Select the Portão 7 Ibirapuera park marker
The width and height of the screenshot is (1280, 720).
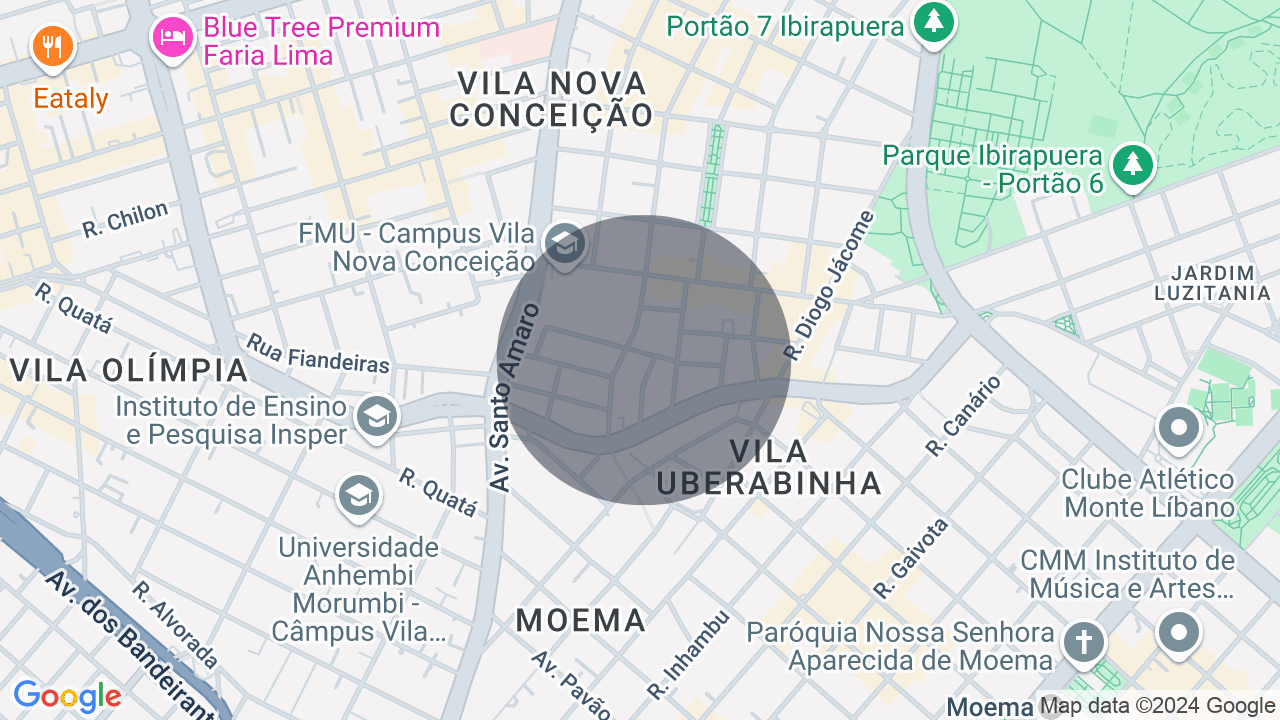click(x=934, y=22)
